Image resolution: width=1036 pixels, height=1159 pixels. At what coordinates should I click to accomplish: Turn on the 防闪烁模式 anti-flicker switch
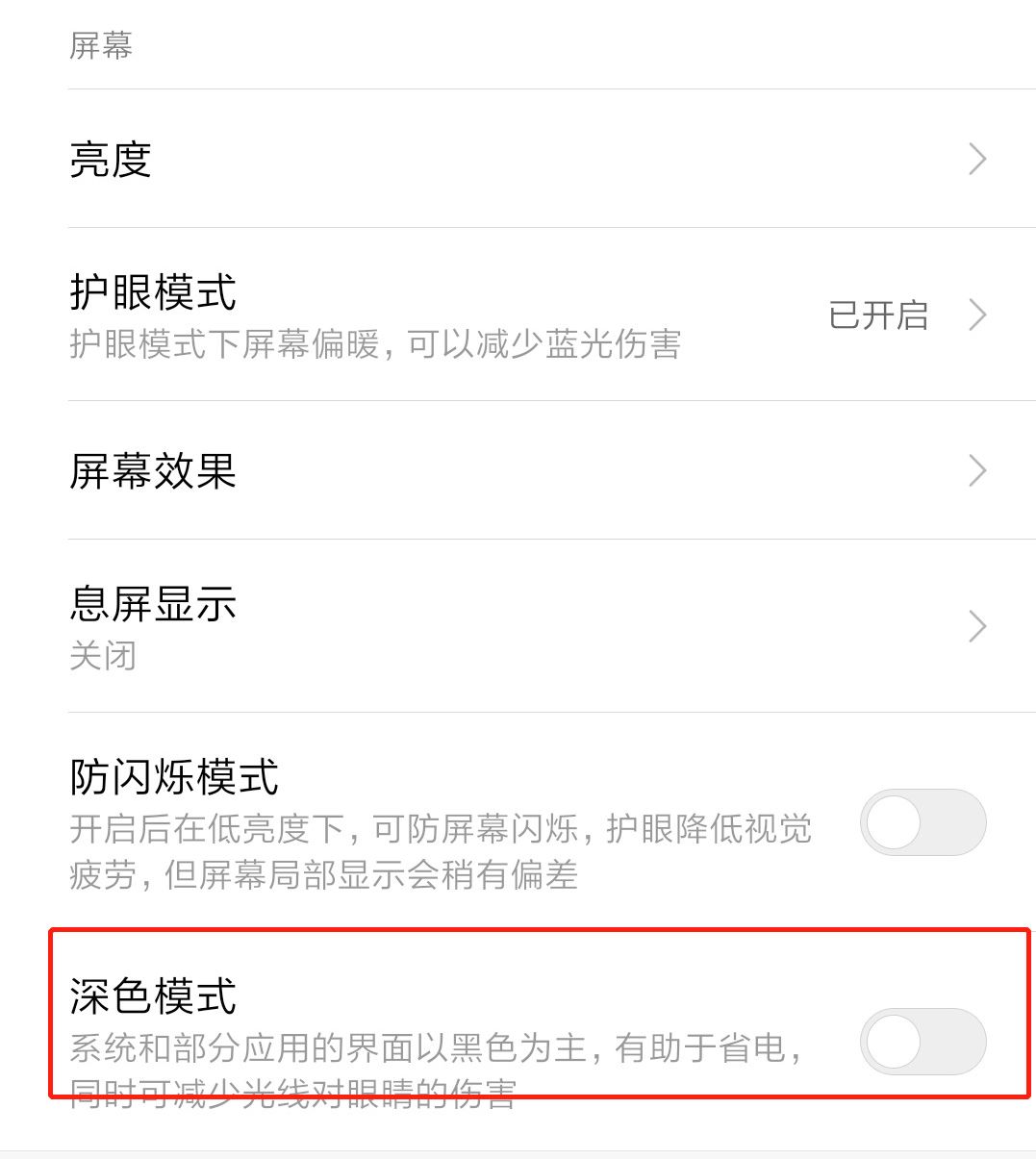pyautogui.click(x=922, y=823)
